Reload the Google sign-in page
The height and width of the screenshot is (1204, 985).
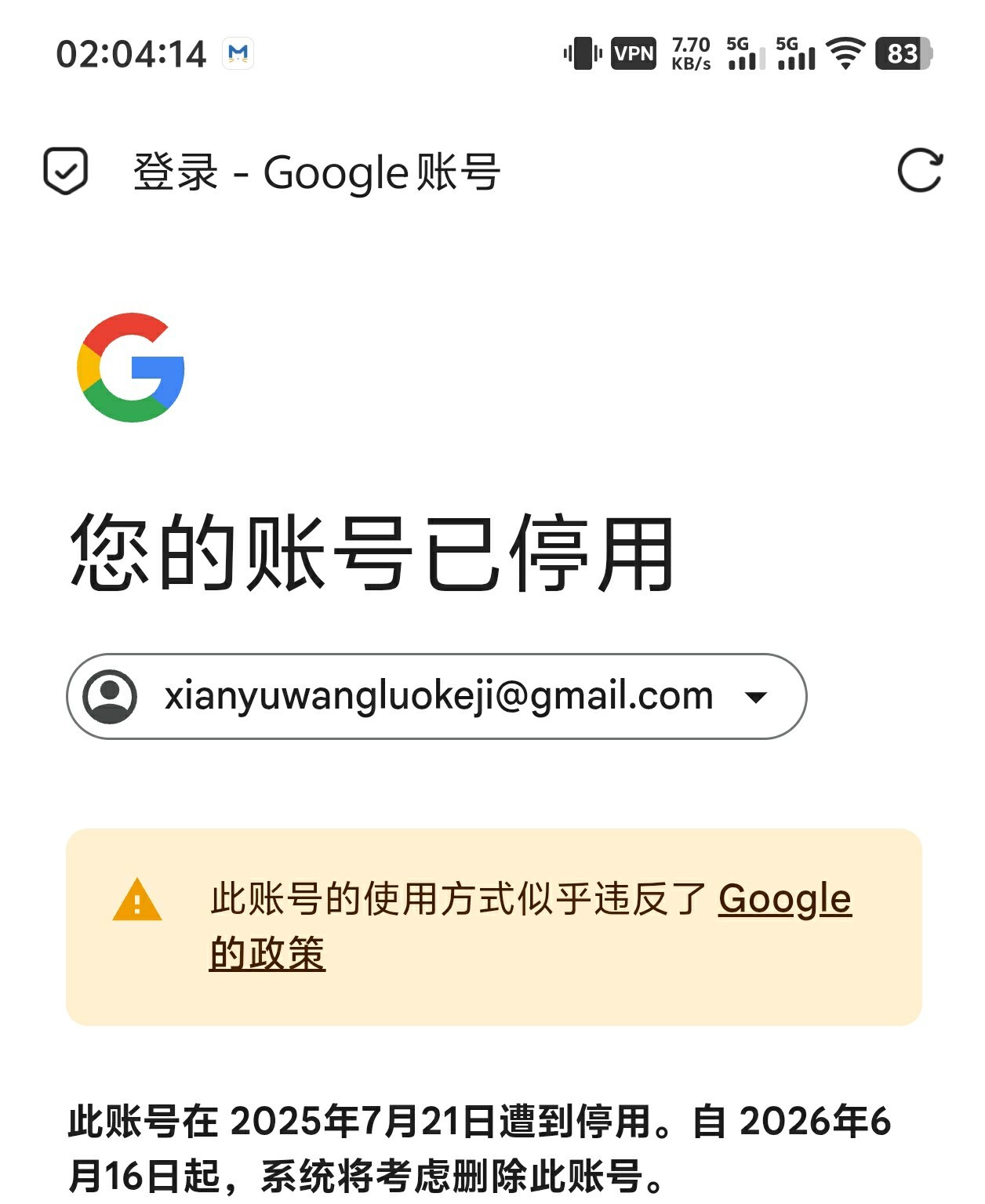coord(919,170)
